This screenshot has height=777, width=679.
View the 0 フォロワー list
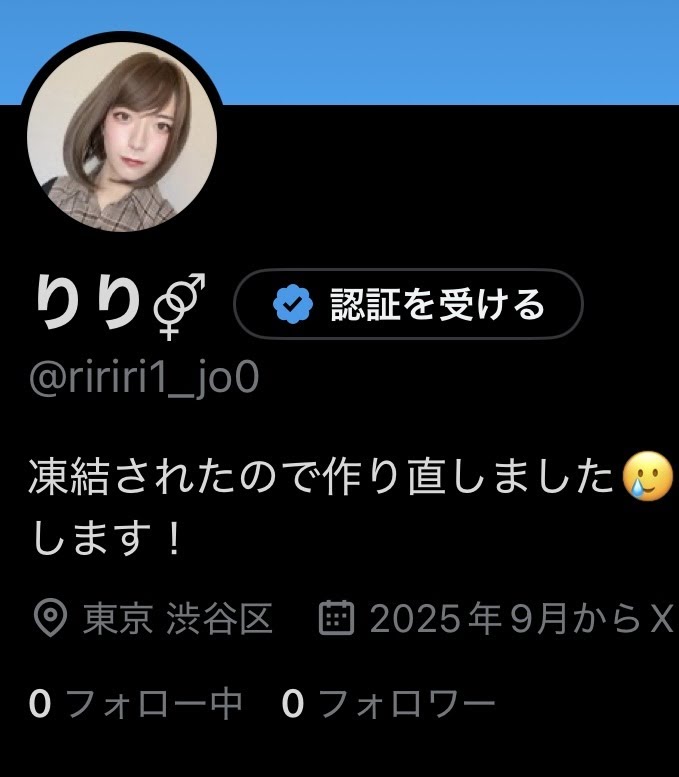point(389,705)
